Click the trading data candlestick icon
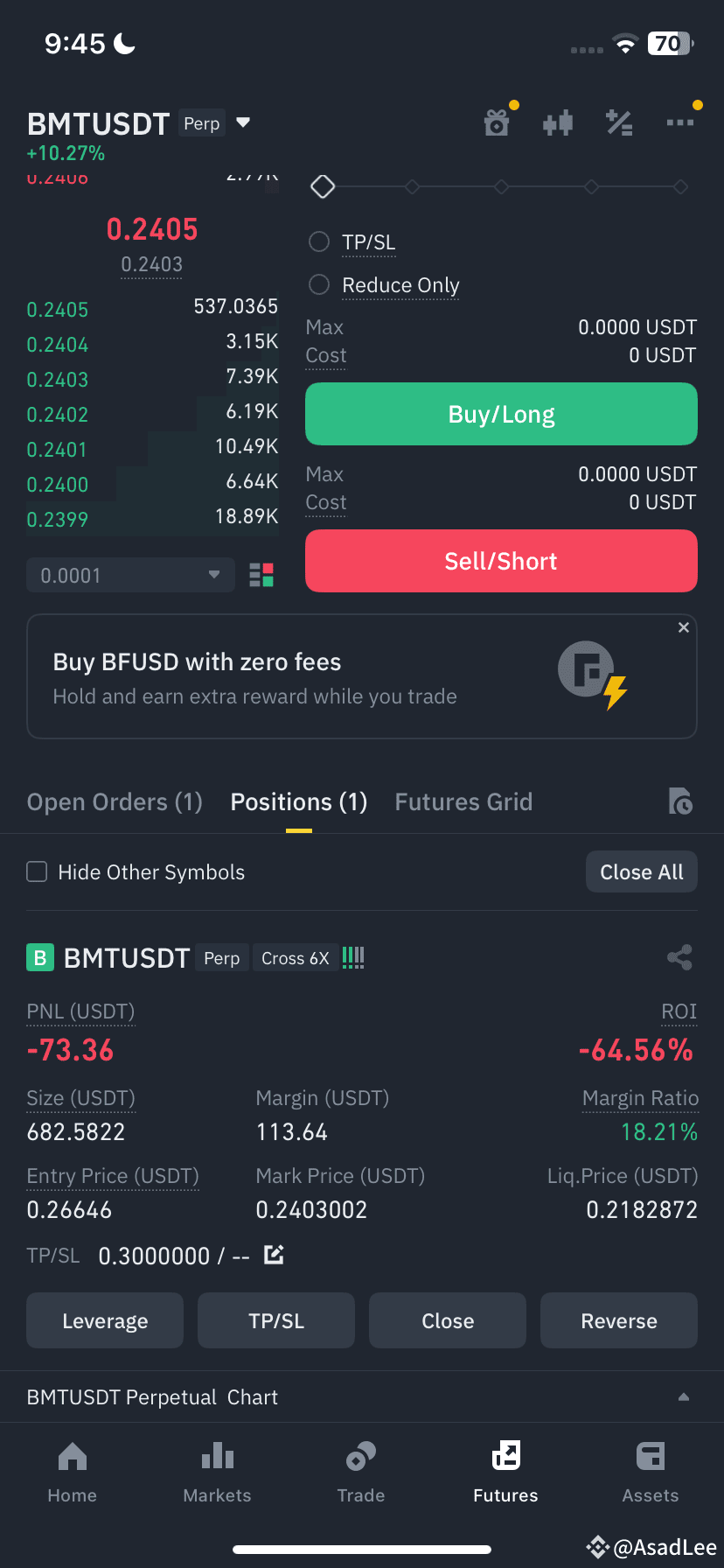This screenshot has height=1568, width=724. [558, 122]
